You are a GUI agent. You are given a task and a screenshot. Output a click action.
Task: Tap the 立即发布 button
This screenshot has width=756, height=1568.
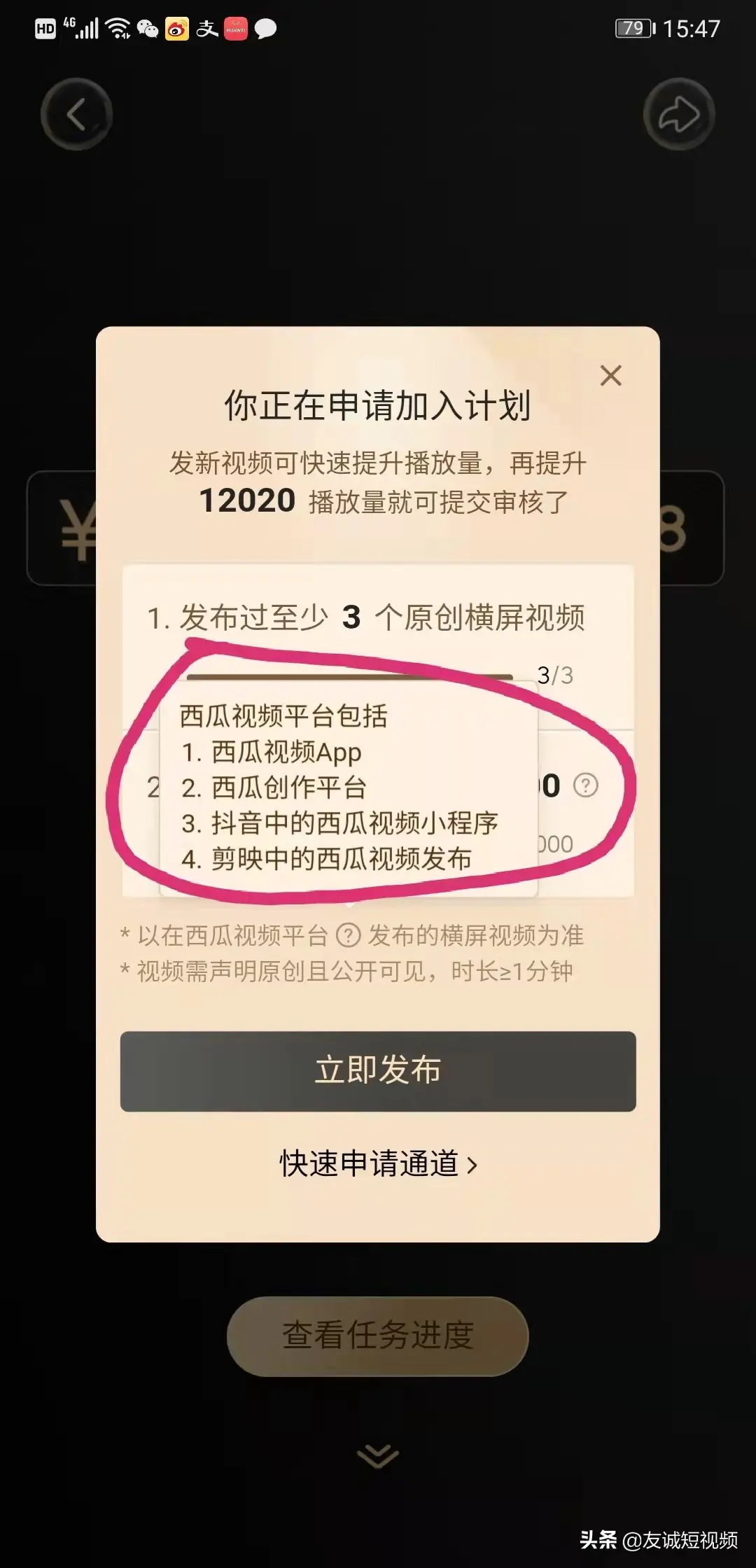click(x=378, y=1070)
